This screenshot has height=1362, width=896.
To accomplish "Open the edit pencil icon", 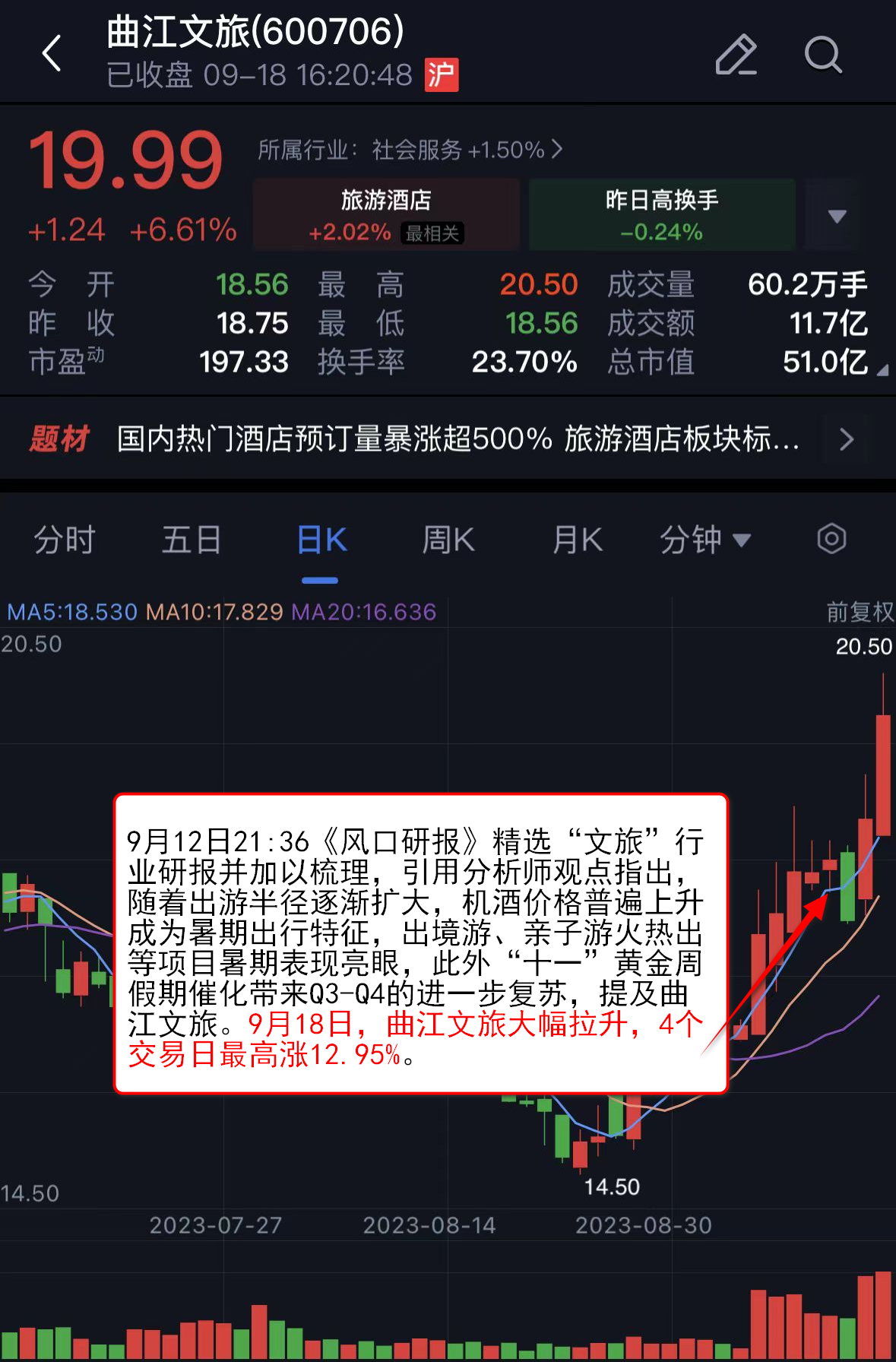I will [736, 55].
